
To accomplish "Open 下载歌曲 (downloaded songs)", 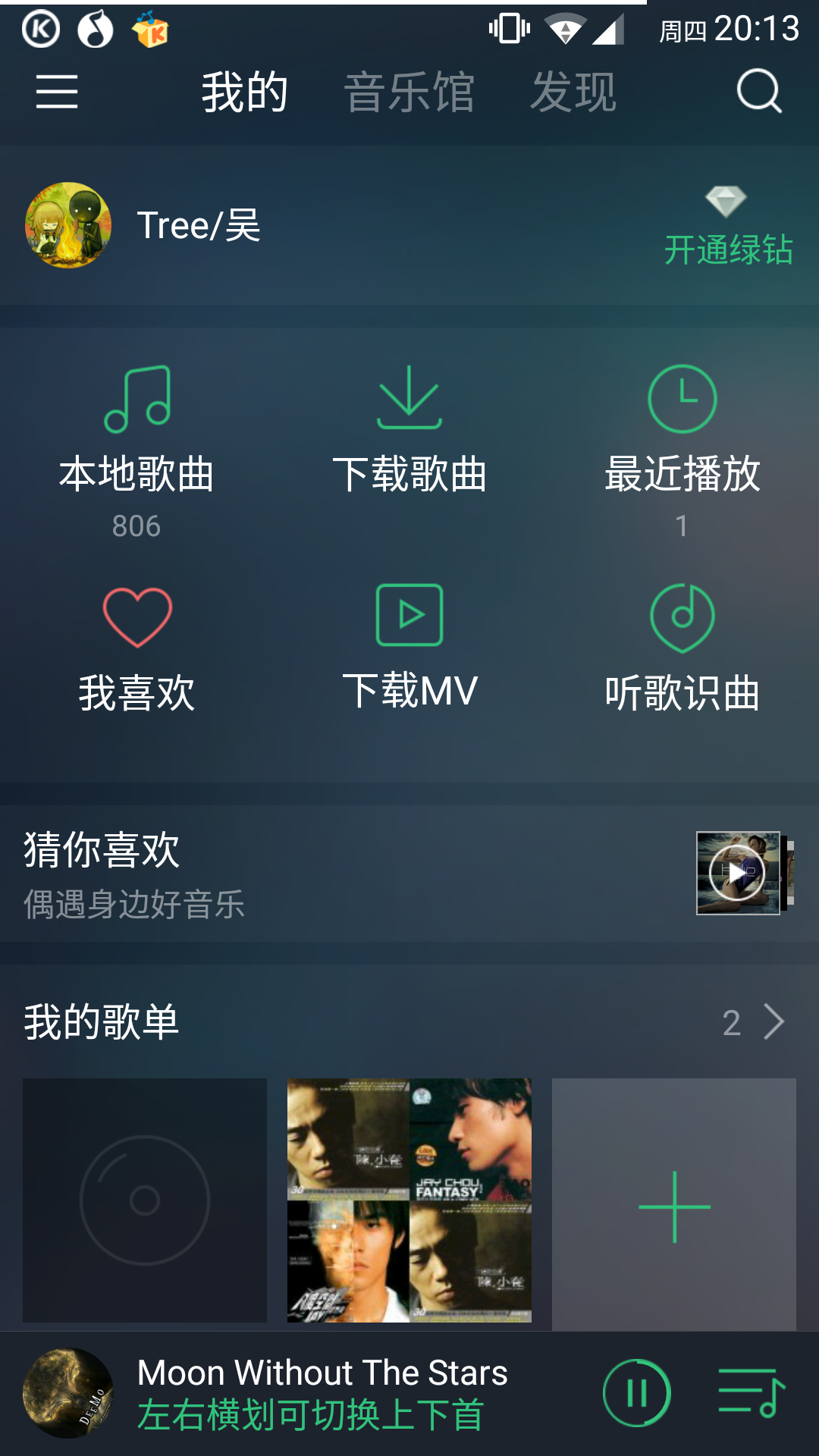I will pyautogui.click(x=408, y=432).
